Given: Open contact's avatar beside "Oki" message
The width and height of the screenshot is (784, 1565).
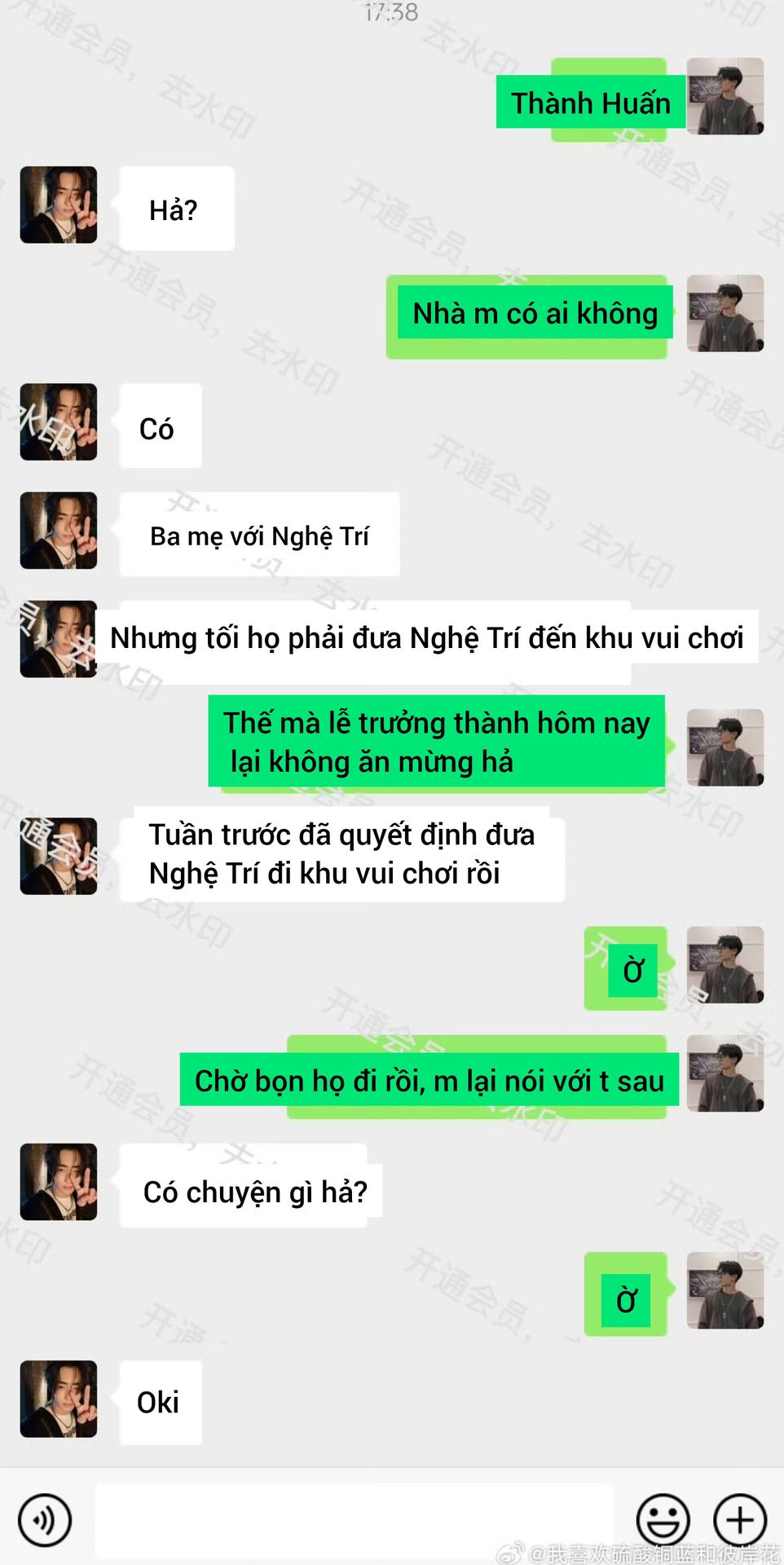Looking at the screenshot, I should [59, 1399].
